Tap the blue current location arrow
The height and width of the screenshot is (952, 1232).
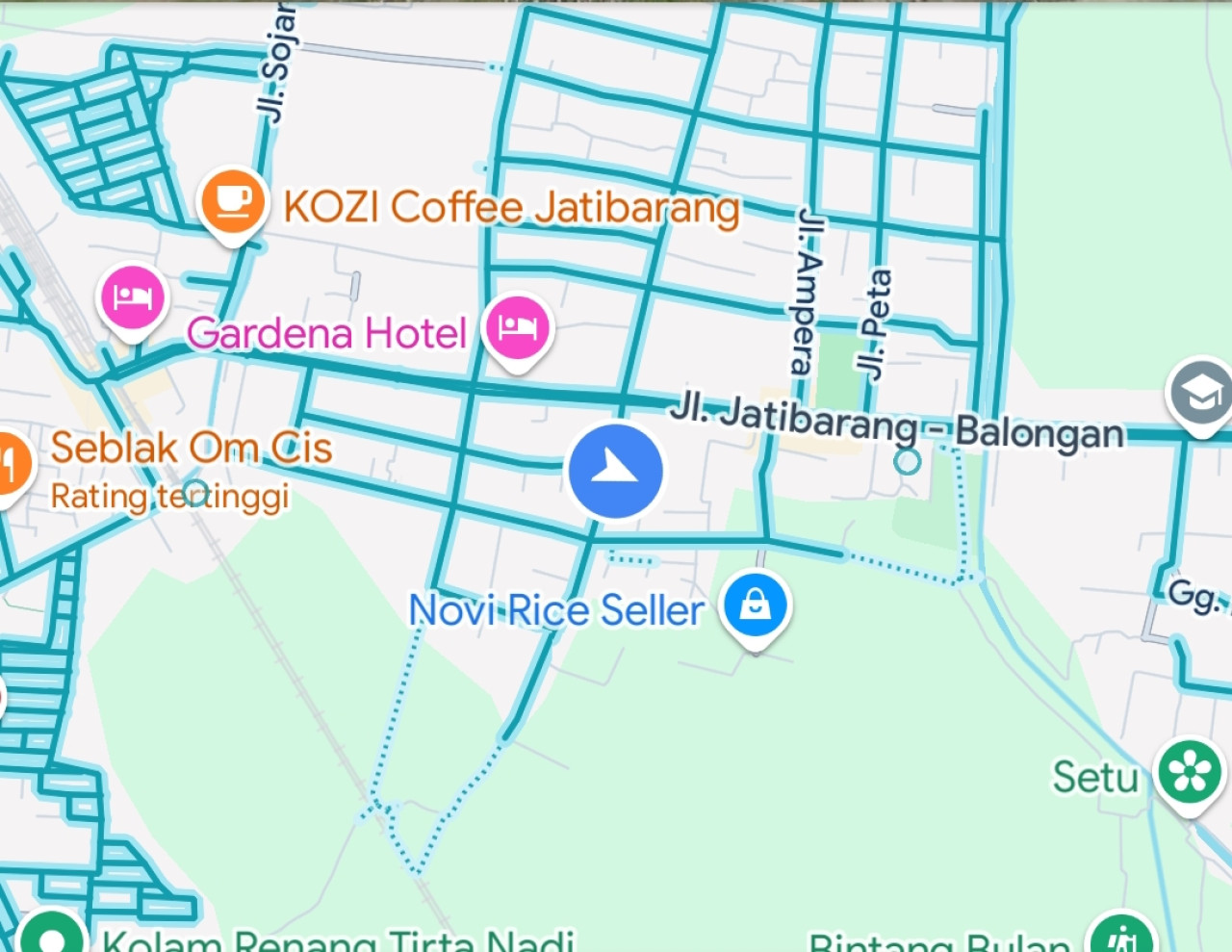click(616, 472)
